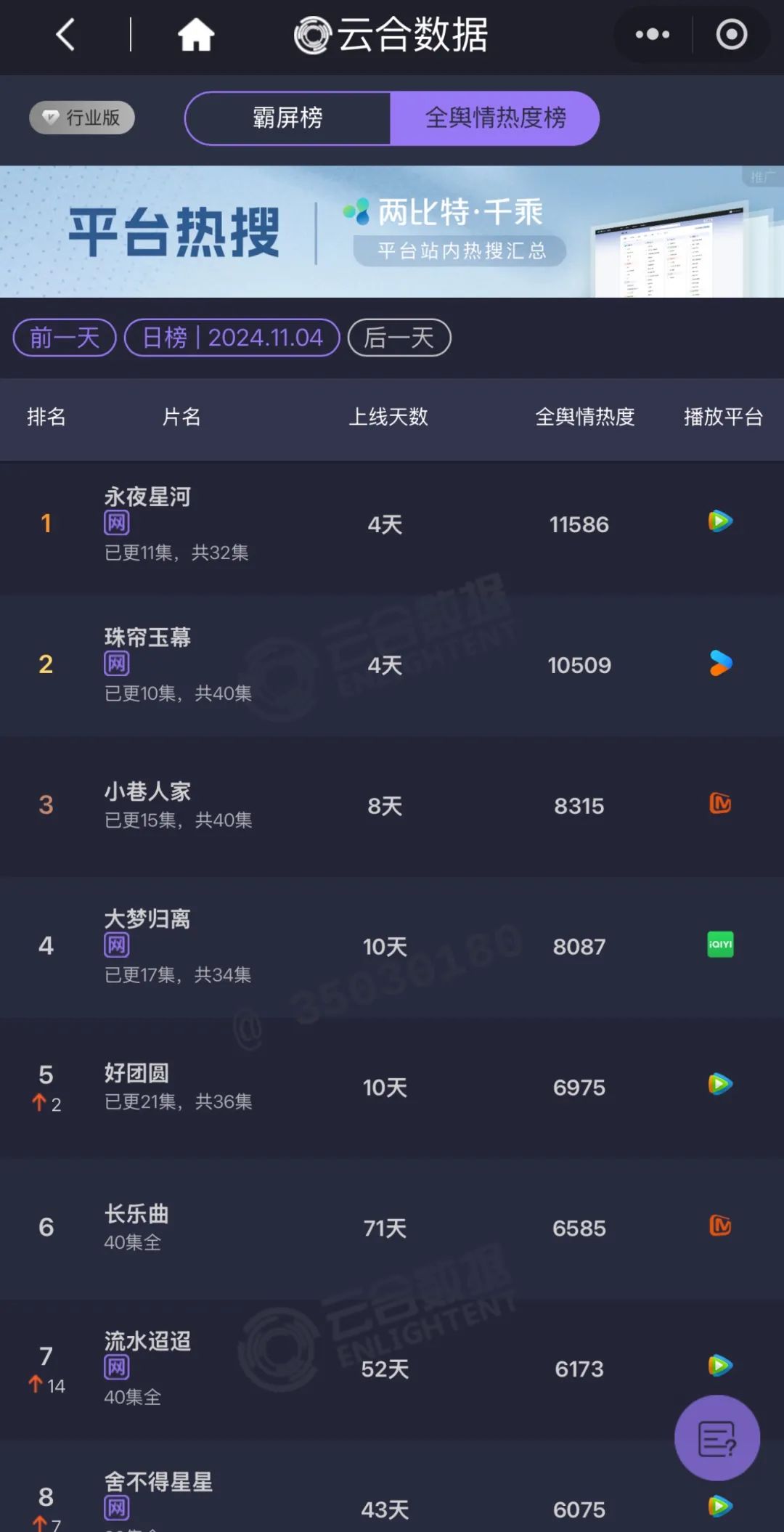
Task: Tap the purple floating feedback button
Action: point(716,1438)
